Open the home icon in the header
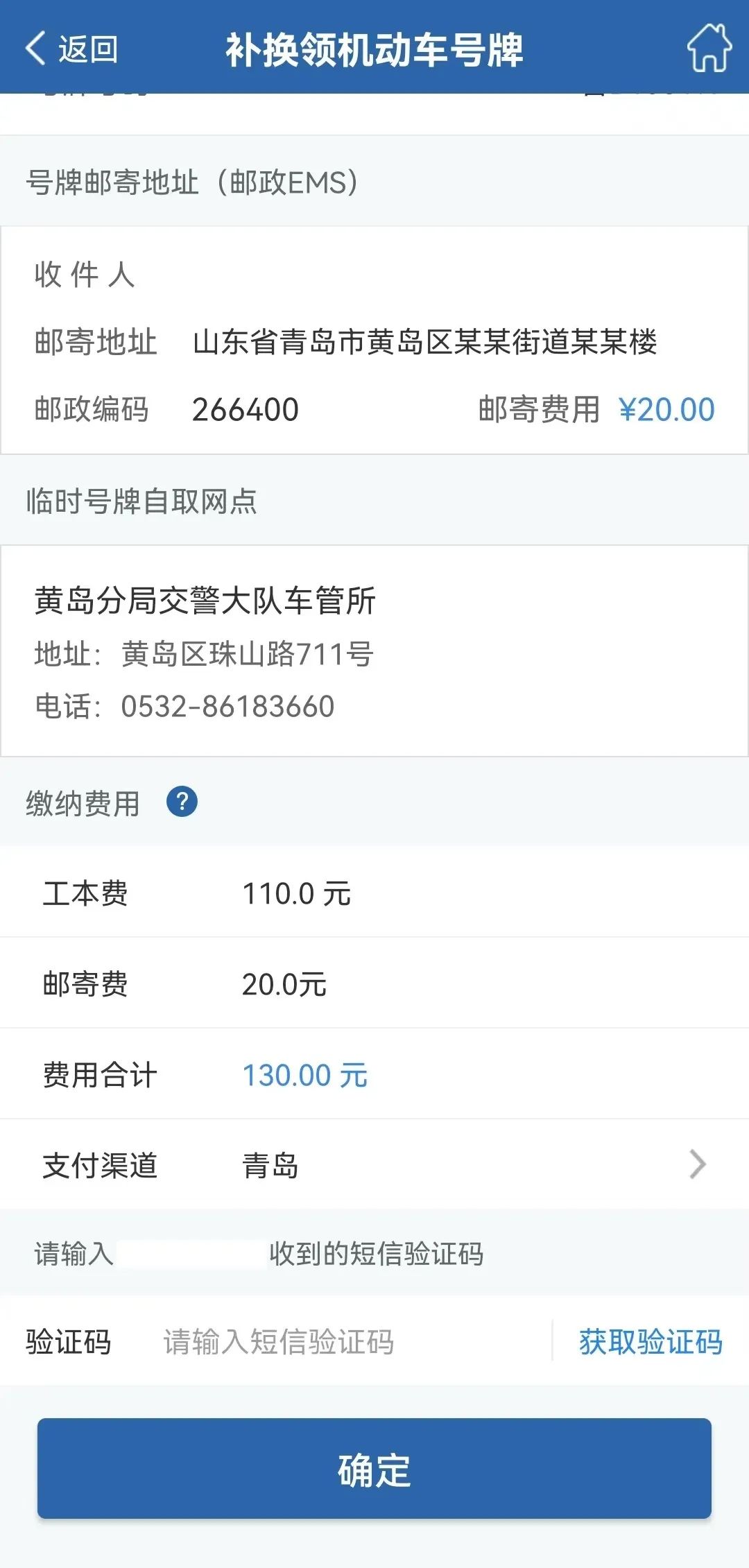 [x=709, y=48]
